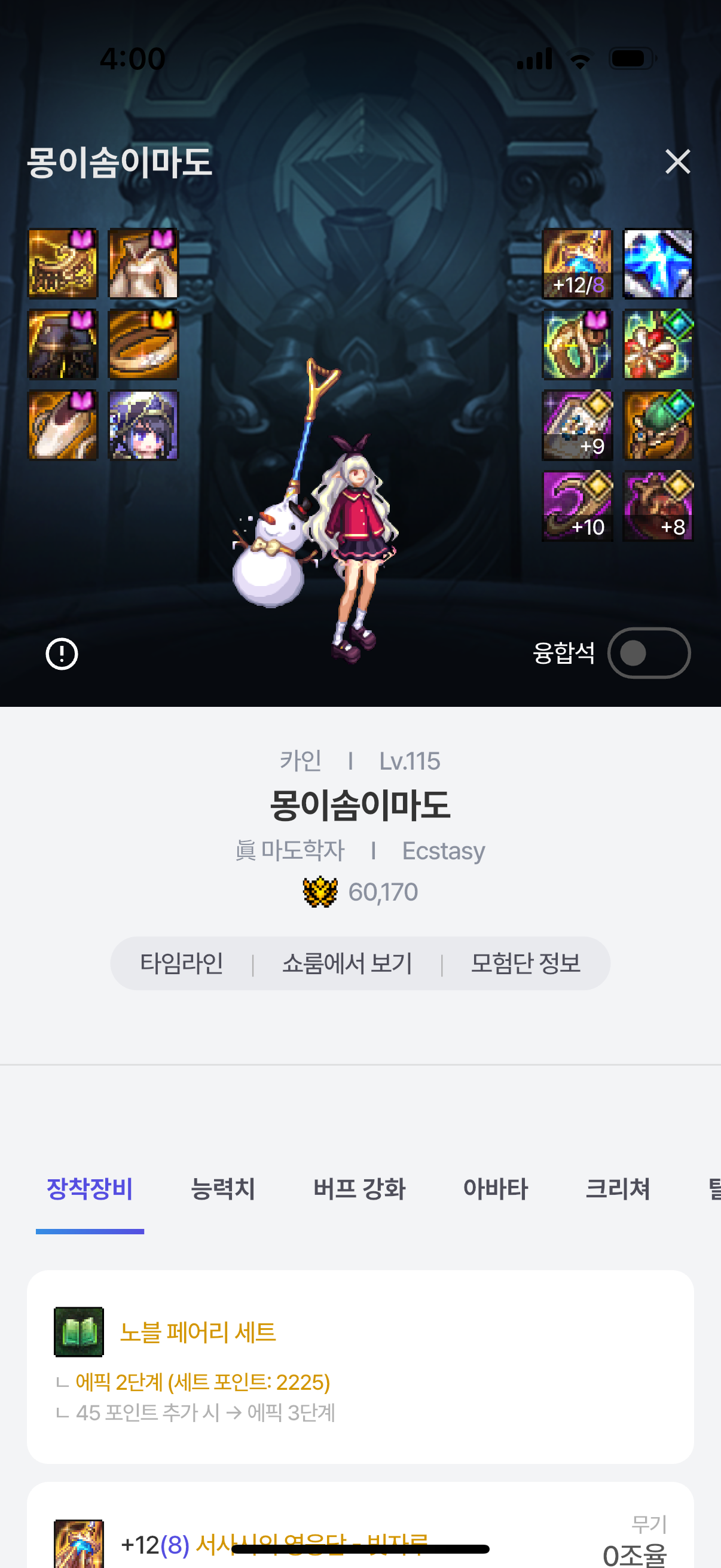The height and width of the screenshot is (1568, 721).
Task: Toggle the 융합석 switch
Action: pyautogui.click(x=649, y=653)
